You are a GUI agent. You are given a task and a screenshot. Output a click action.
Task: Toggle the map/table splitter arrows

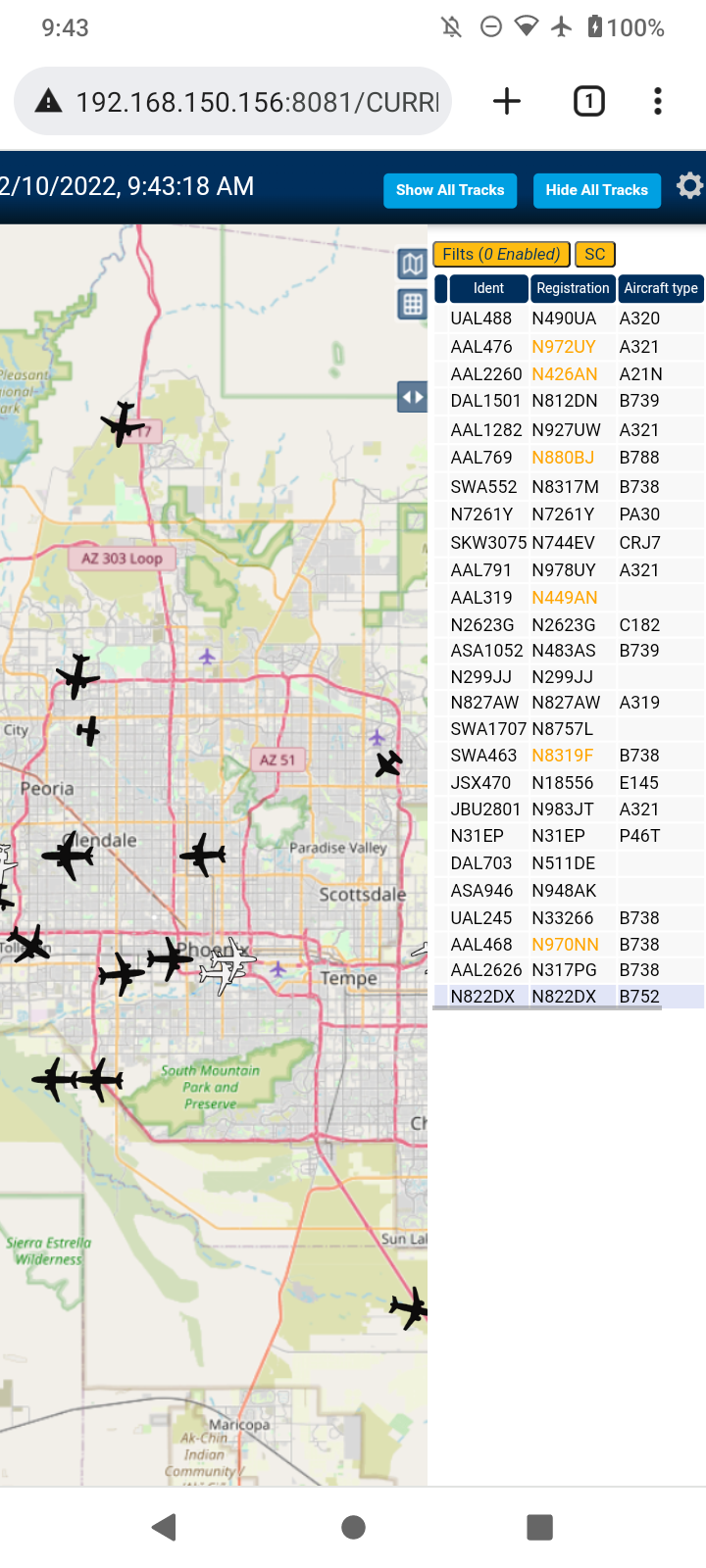(413, 397)
